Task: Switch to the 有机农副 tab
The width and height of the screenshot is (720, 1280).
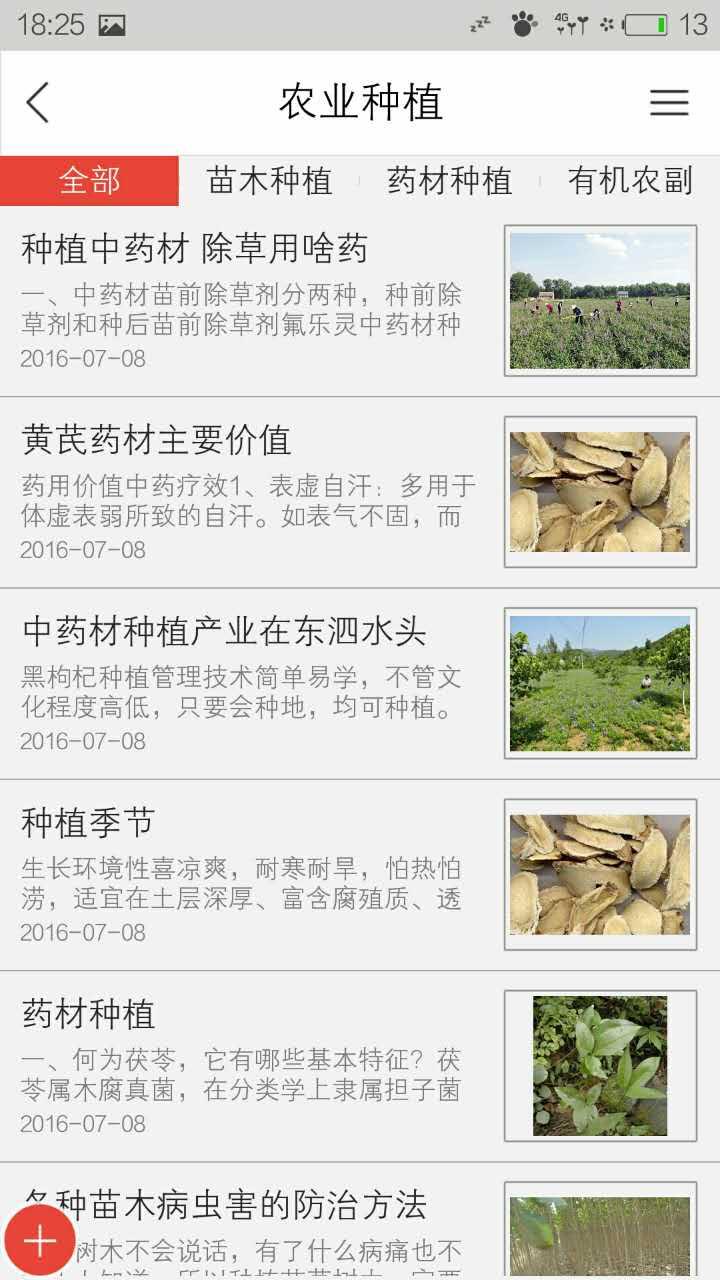Action: point(630,181)
